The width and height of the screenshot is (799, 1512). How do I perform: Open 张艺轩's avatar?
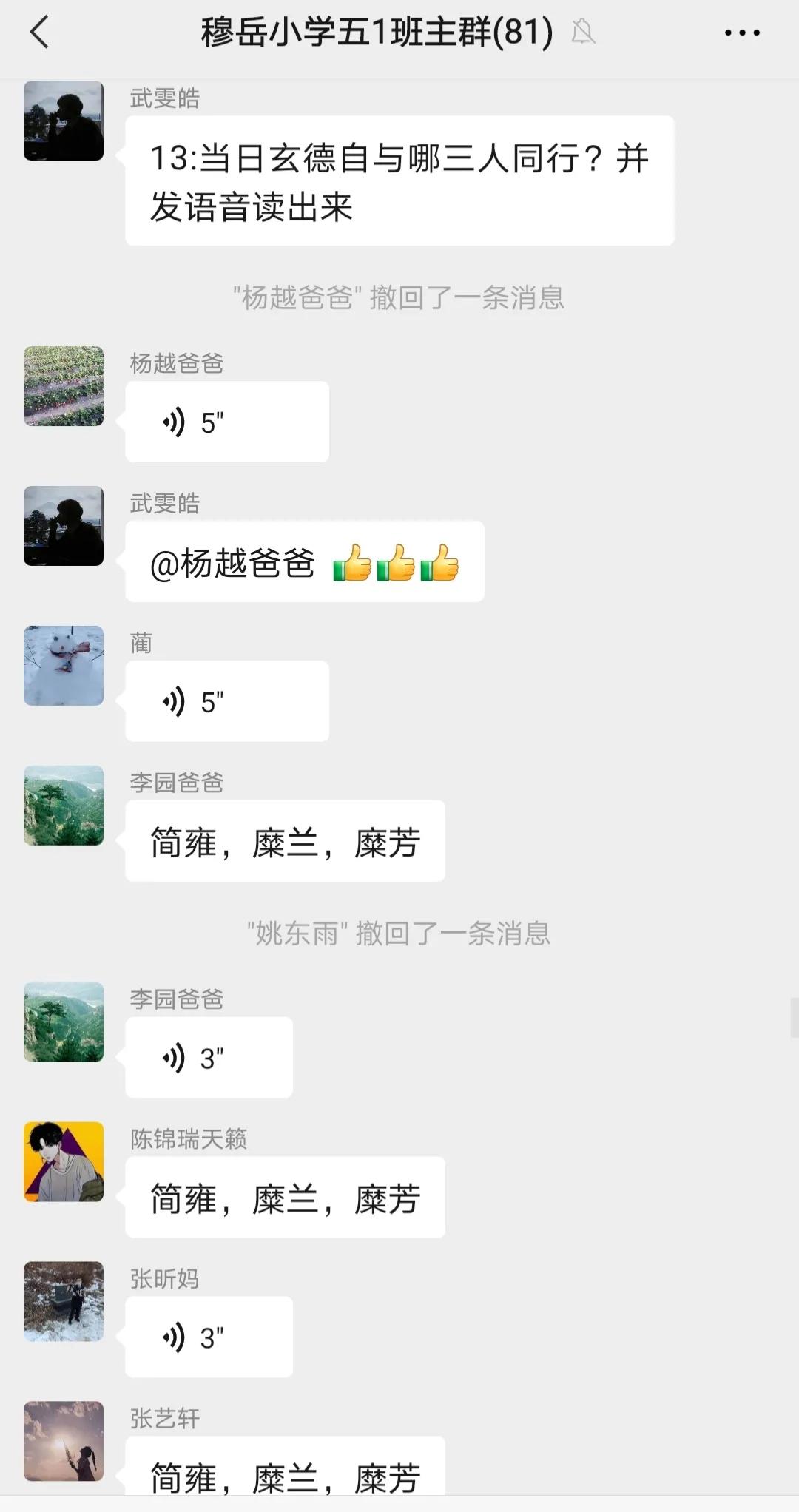coord(64,1441)
